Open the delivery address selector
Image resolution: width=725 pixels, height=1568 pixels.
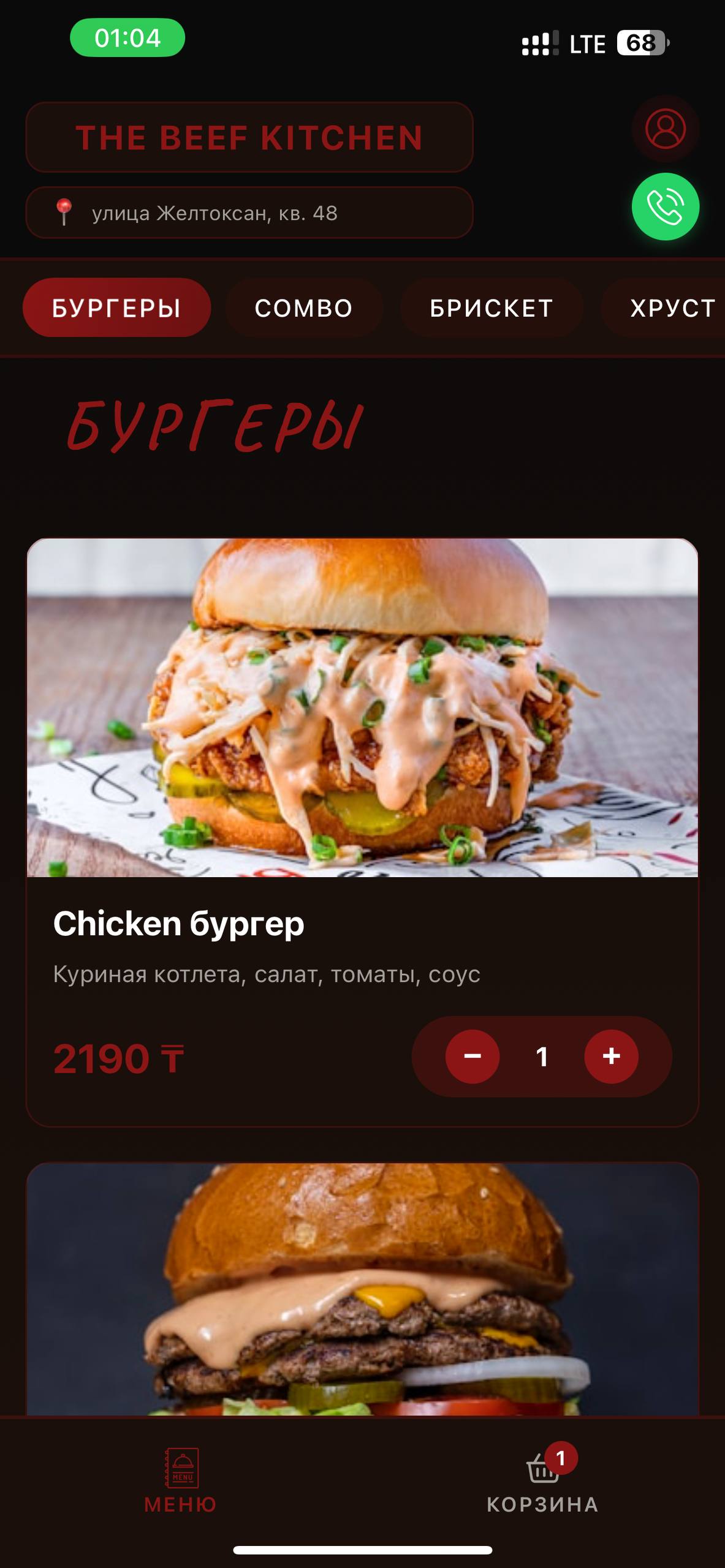coord(250,213)
